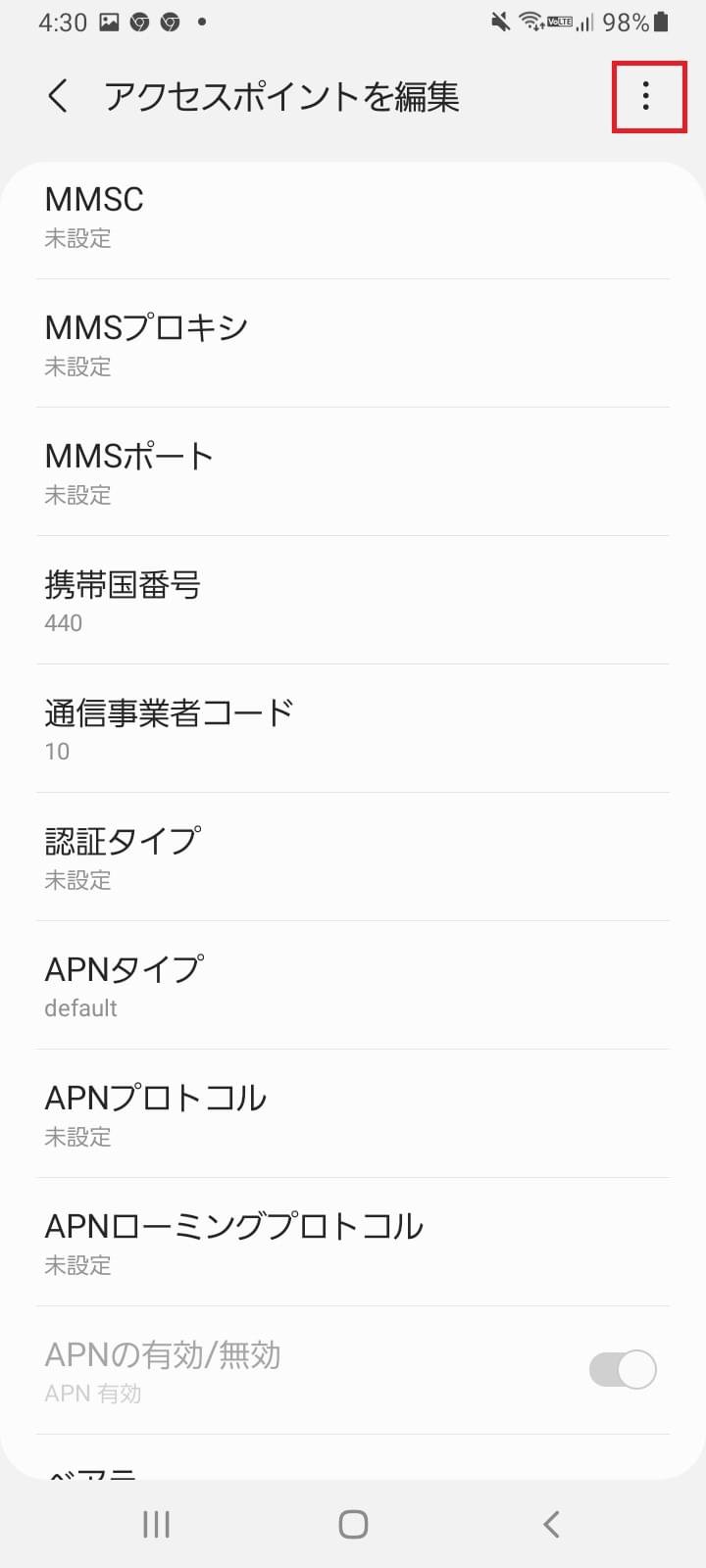
Task: Tap the MMSポート setting
Action: (x=353, y=471)
